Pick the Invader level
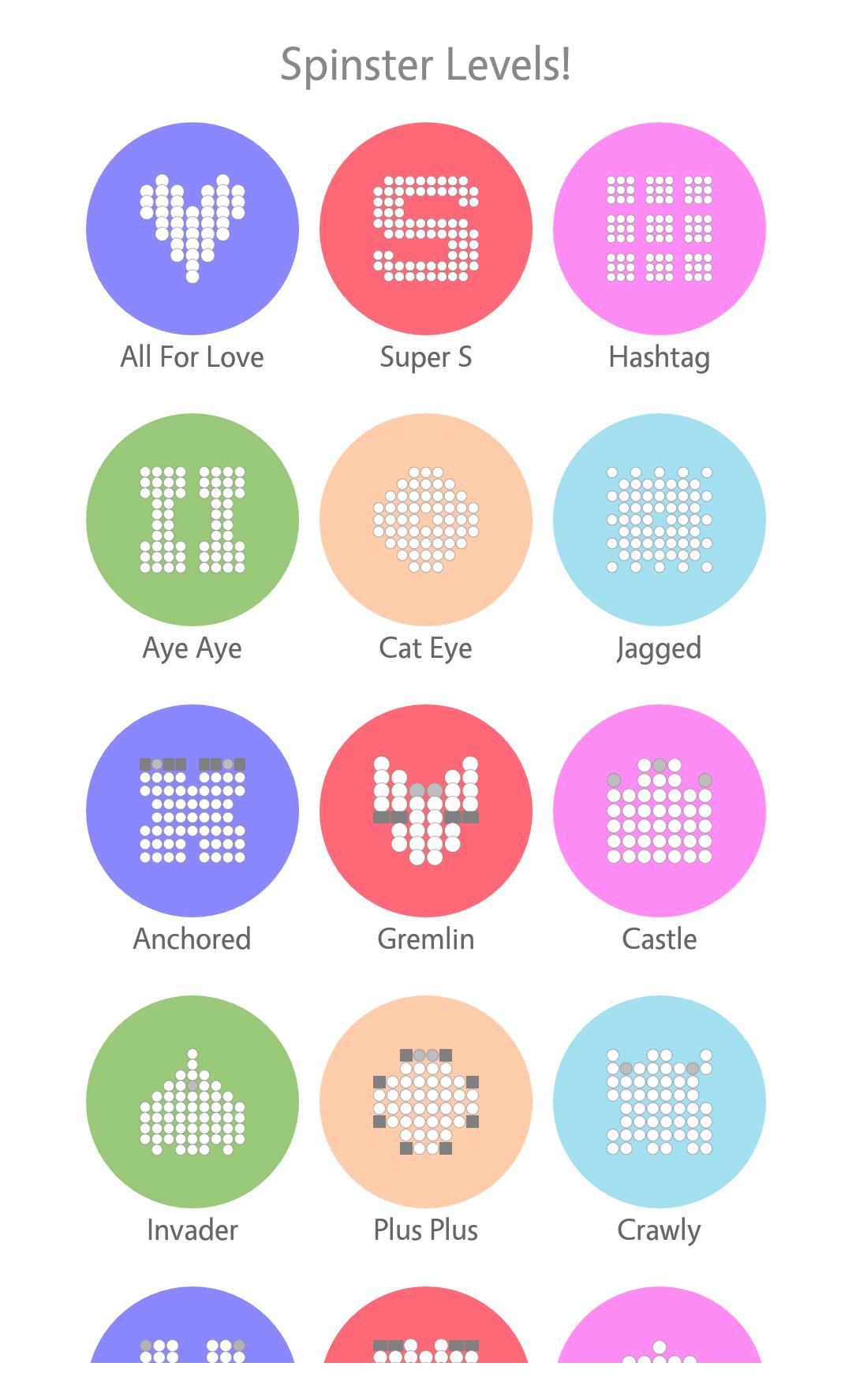 click(192, 1102)
